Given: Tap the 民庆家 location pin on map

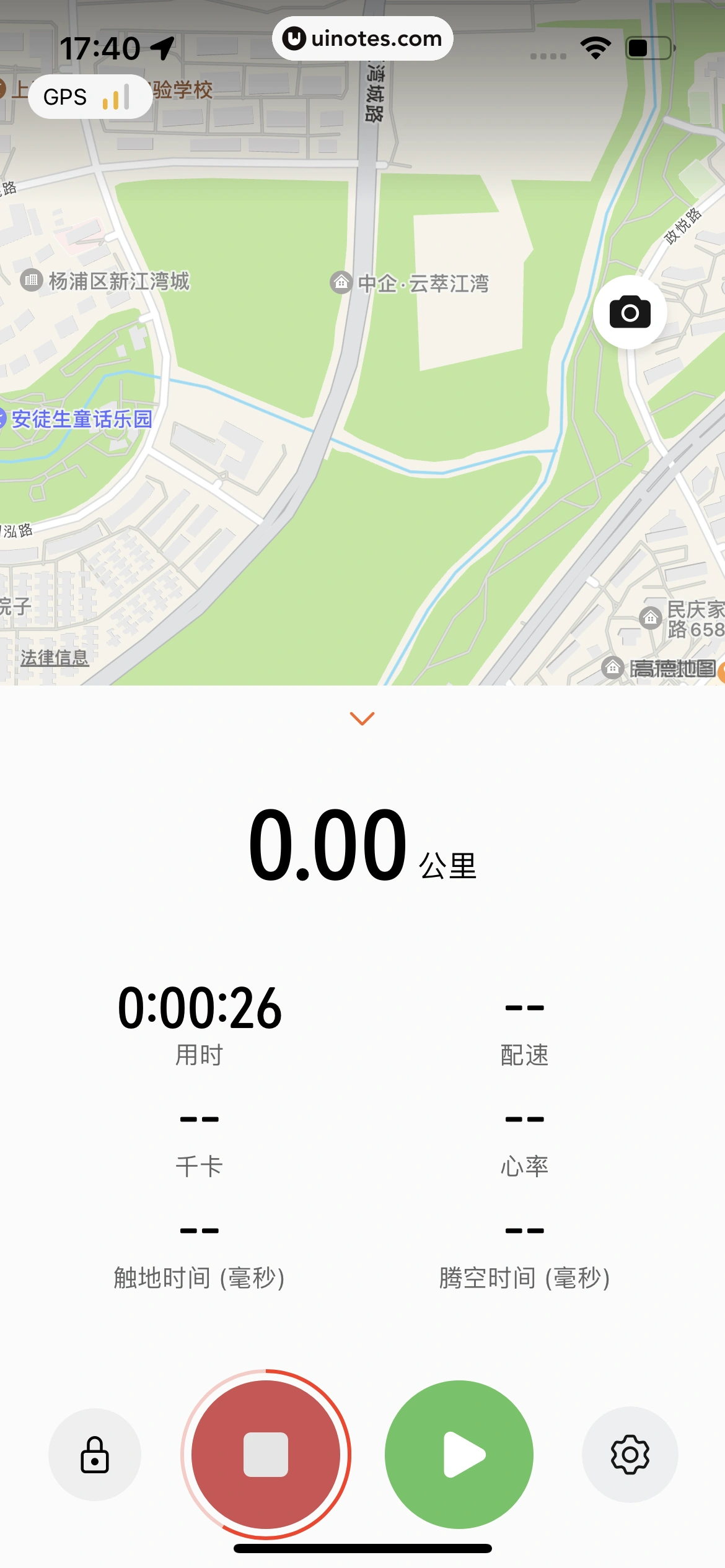Looking at the screenshot, I should tap(651, 617).
